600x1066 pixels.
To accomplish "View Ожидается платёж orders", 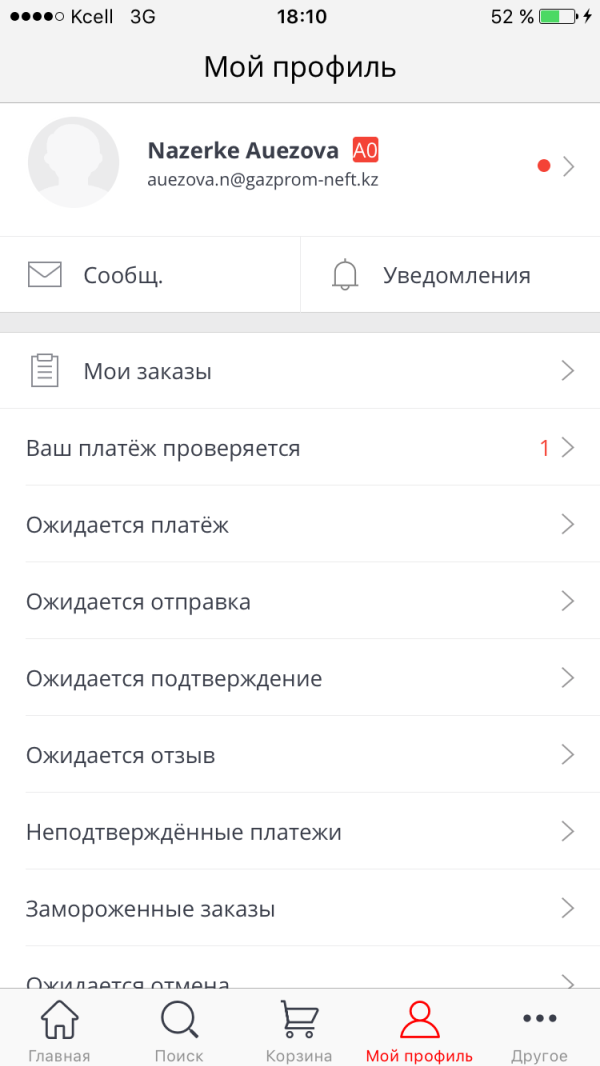I will pos(300,525).
